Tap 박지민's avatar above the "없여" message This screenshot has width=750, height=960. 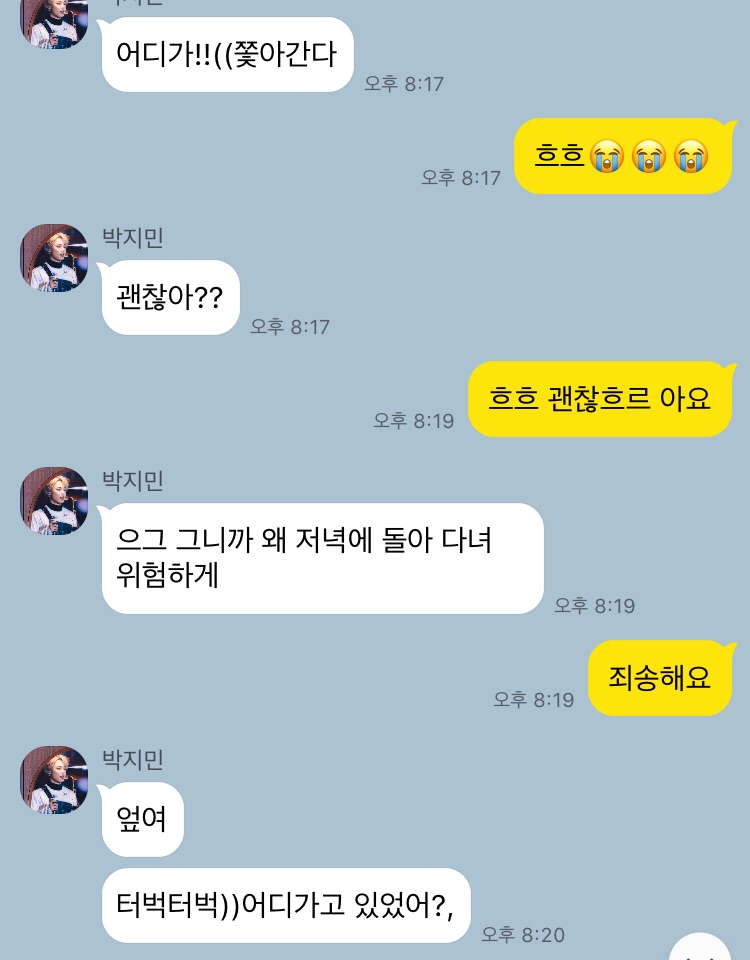coord(54,780)
